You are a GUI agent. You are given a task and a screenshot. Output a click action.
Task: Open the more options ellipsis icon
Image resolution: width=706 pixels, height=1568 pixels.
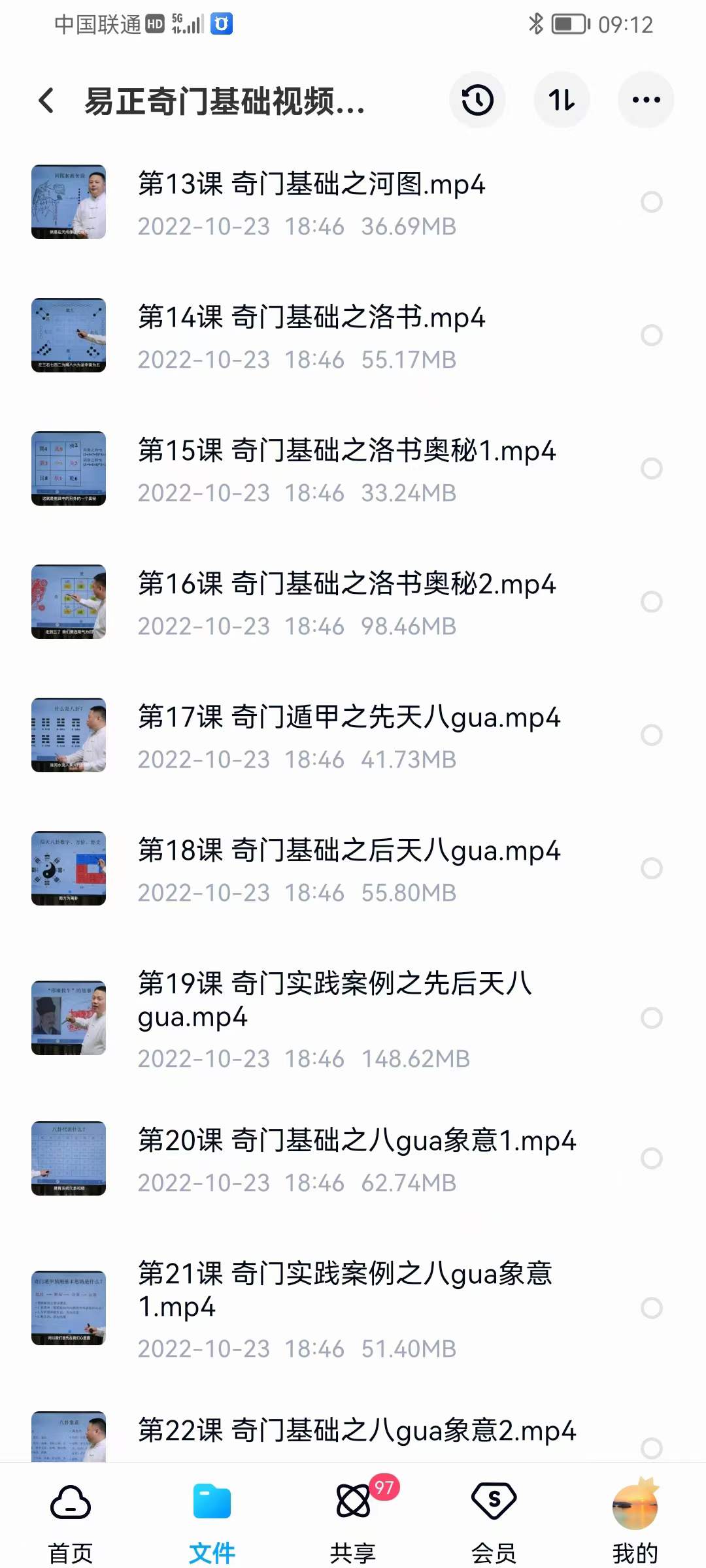(645, 99)
